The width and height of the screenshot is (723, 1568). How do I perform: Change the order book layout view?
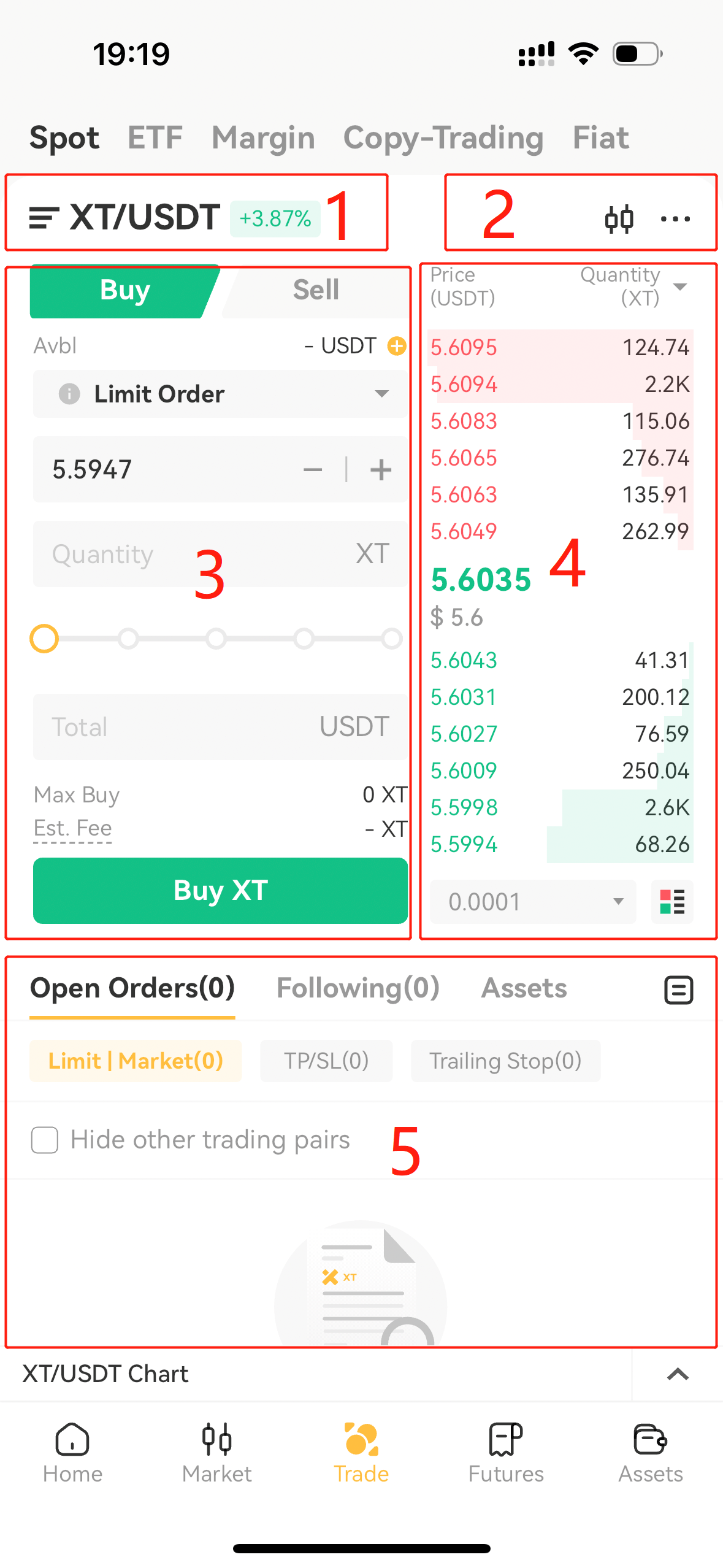tap(672, 902)
